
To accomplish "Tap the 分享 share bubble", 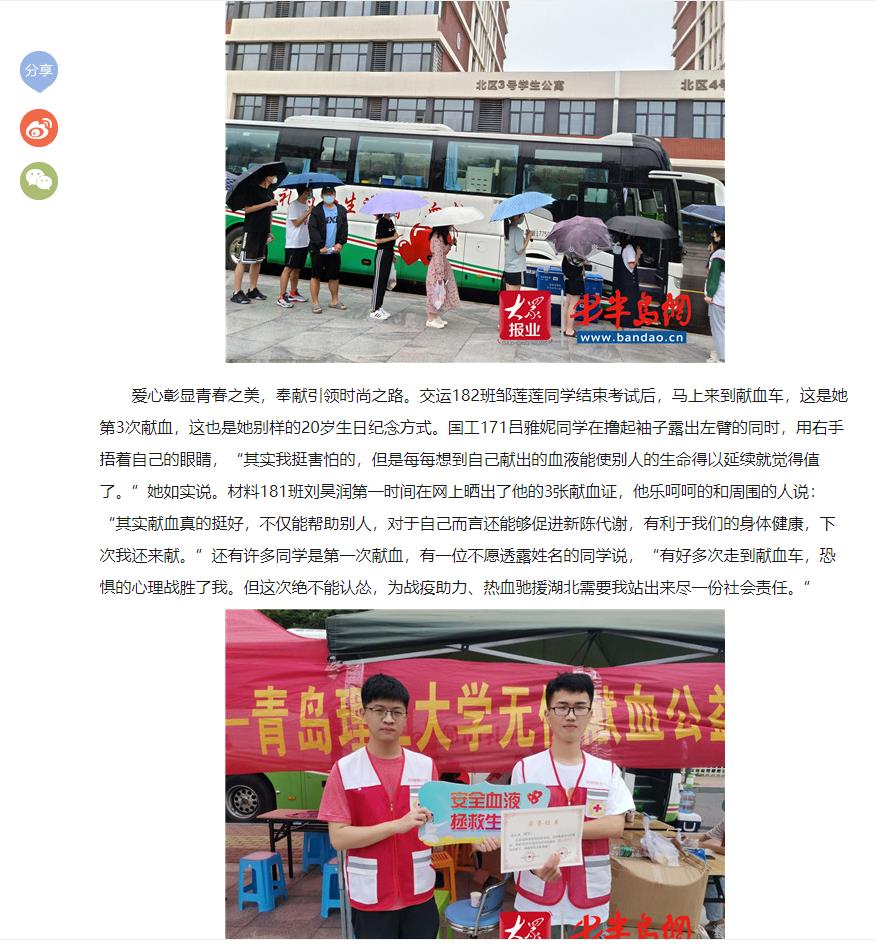I will [x=39, y=71].
